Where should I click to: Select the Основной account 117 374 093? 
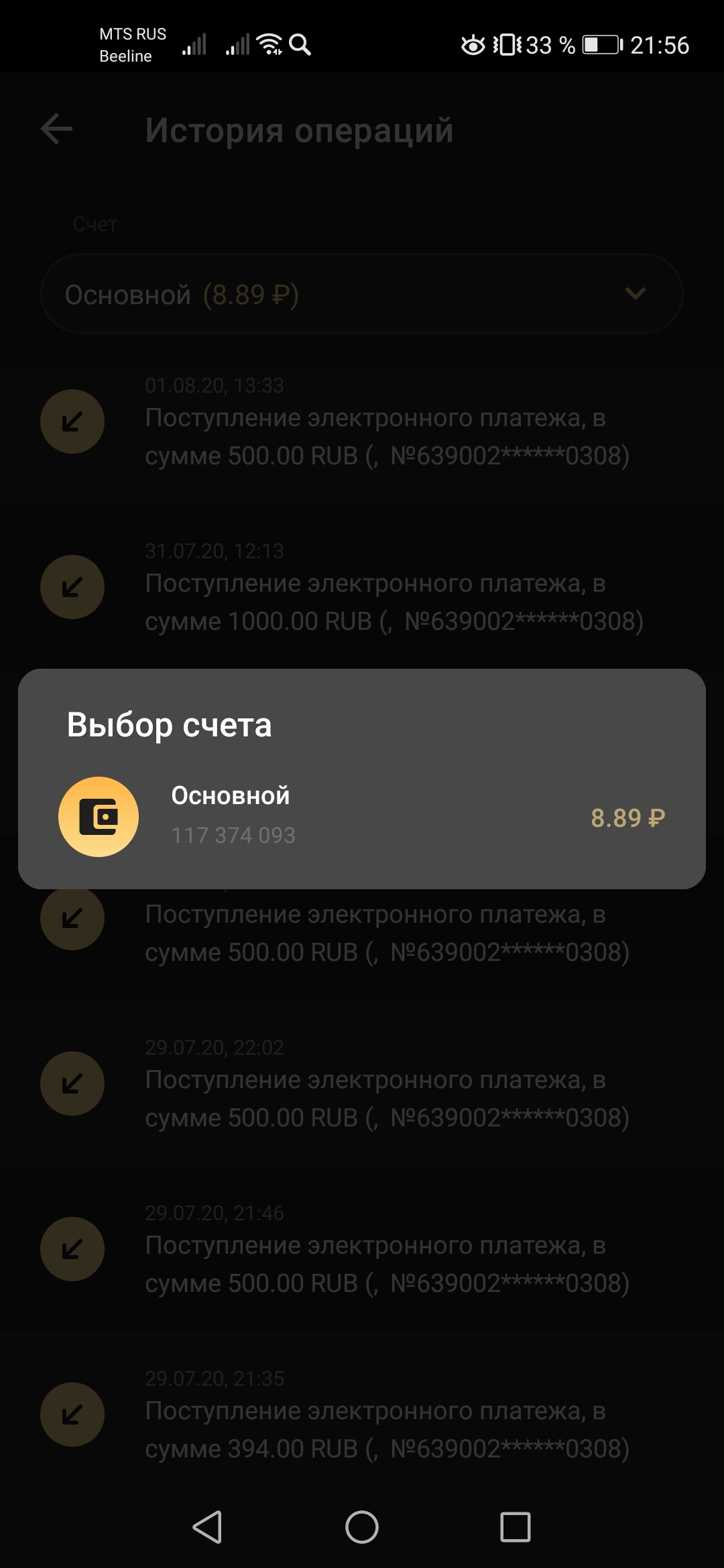pyautogui.click(x=362, y=816)
